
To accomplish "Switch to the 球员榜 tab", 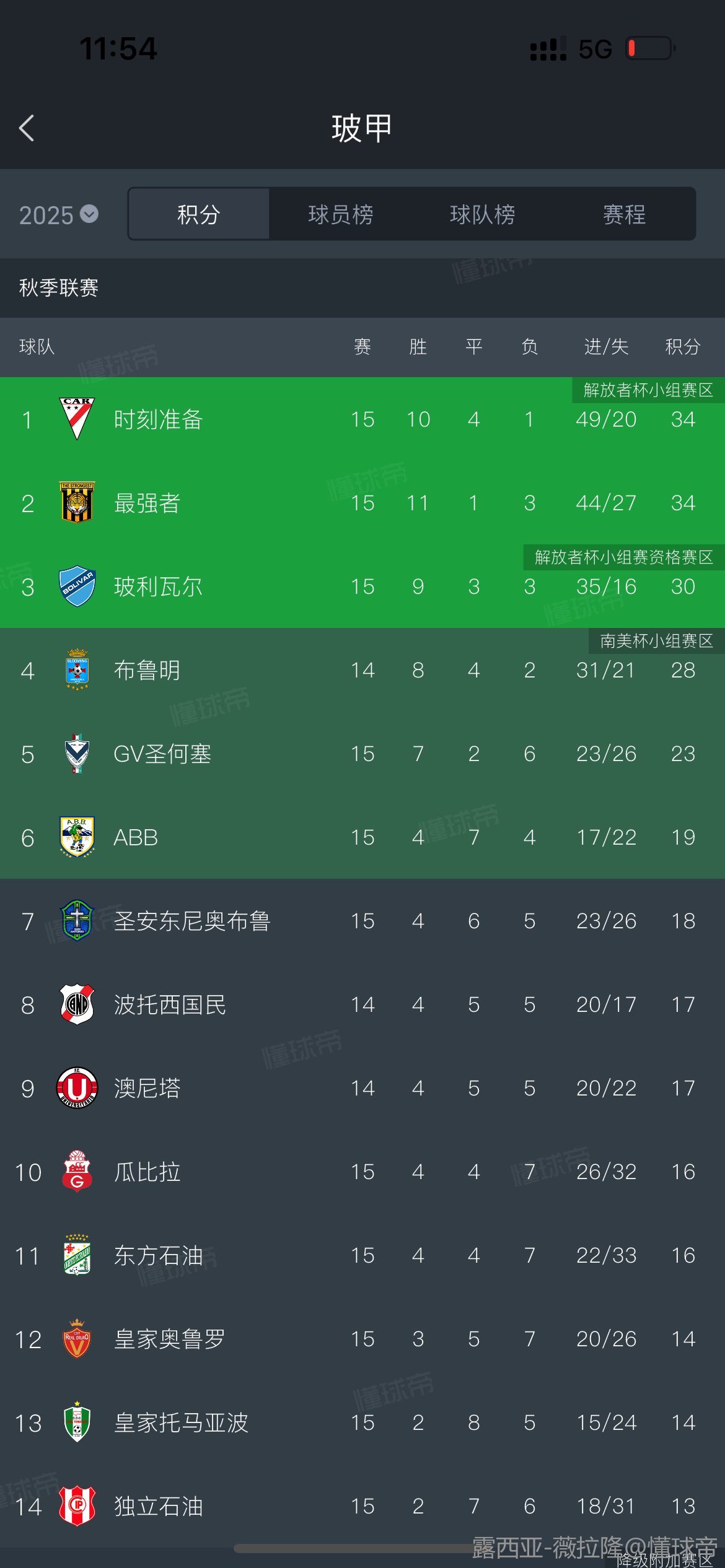I will [340, 214].
